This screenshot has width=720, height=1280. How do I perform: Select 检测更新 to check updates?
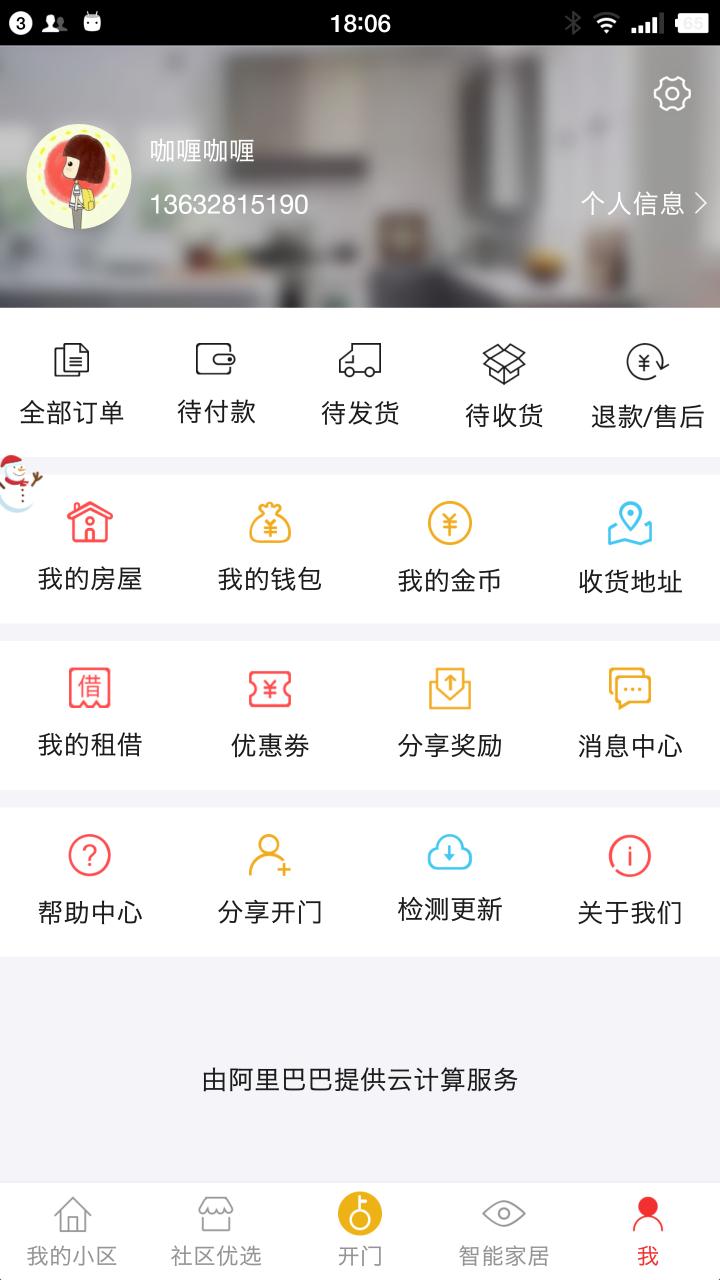click(x=450, y=880)
